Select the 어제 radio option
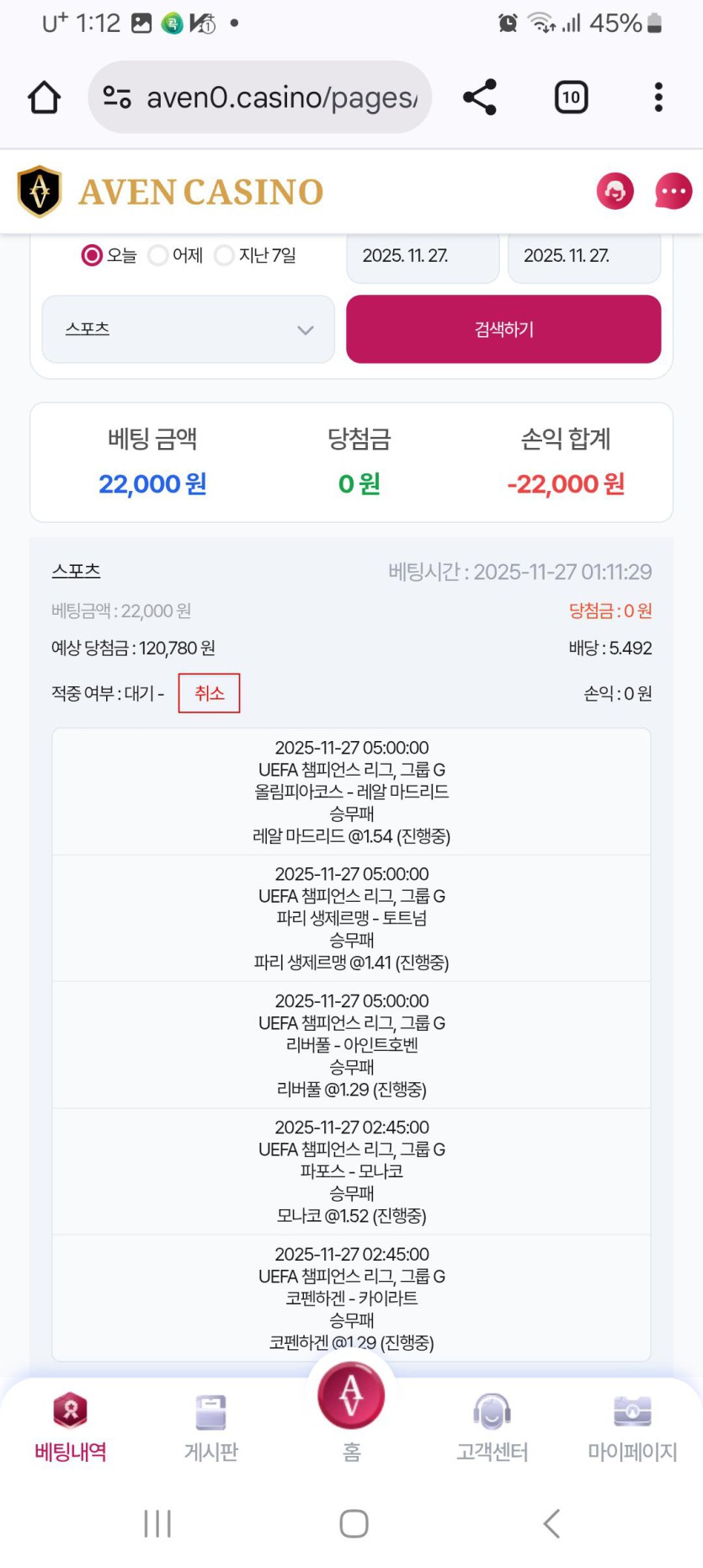This screenshot has width=703, height=1568. 158,255
